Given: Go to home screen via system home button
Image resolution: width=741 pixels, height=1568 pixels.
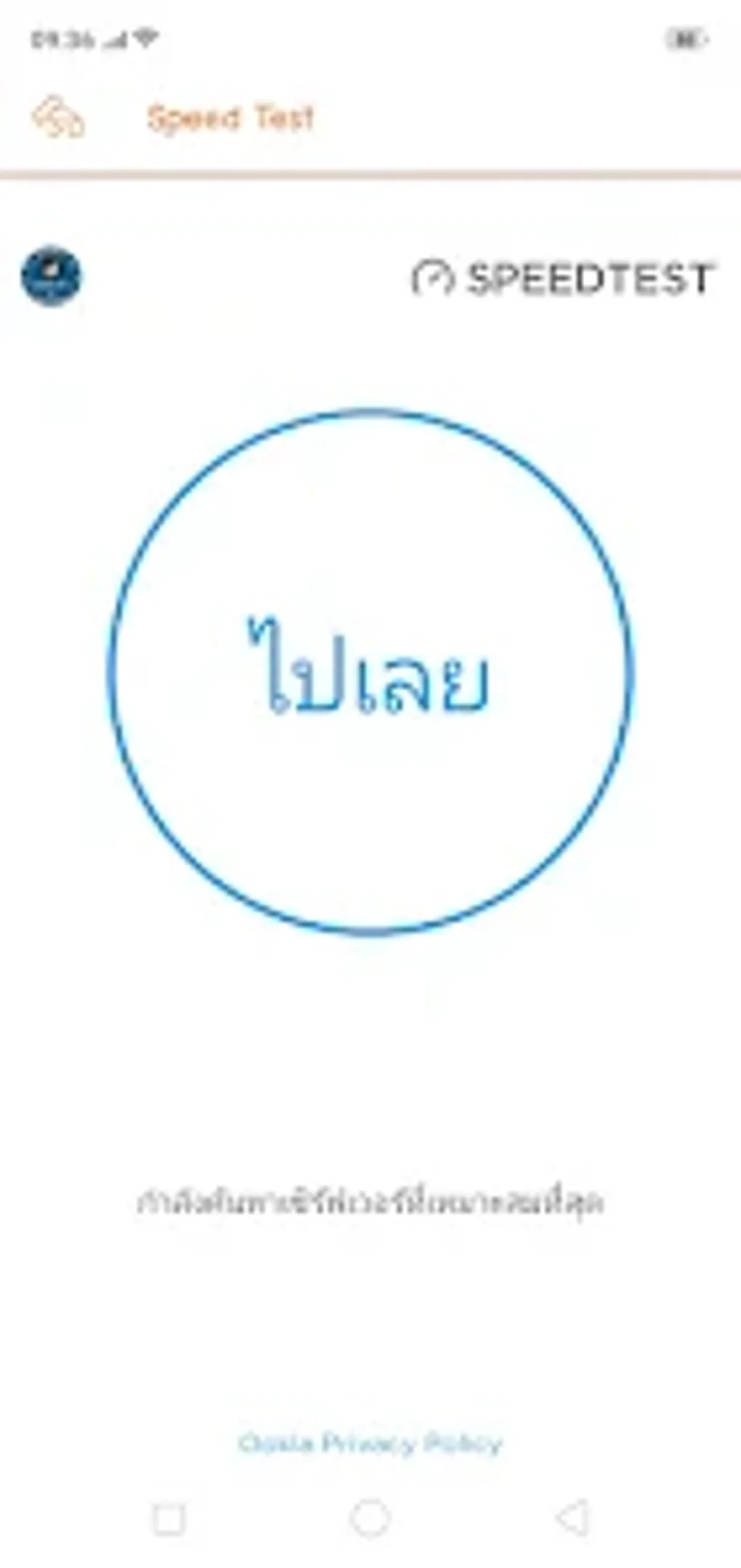Looking at the screenshot, I should tap(370, 1518).
